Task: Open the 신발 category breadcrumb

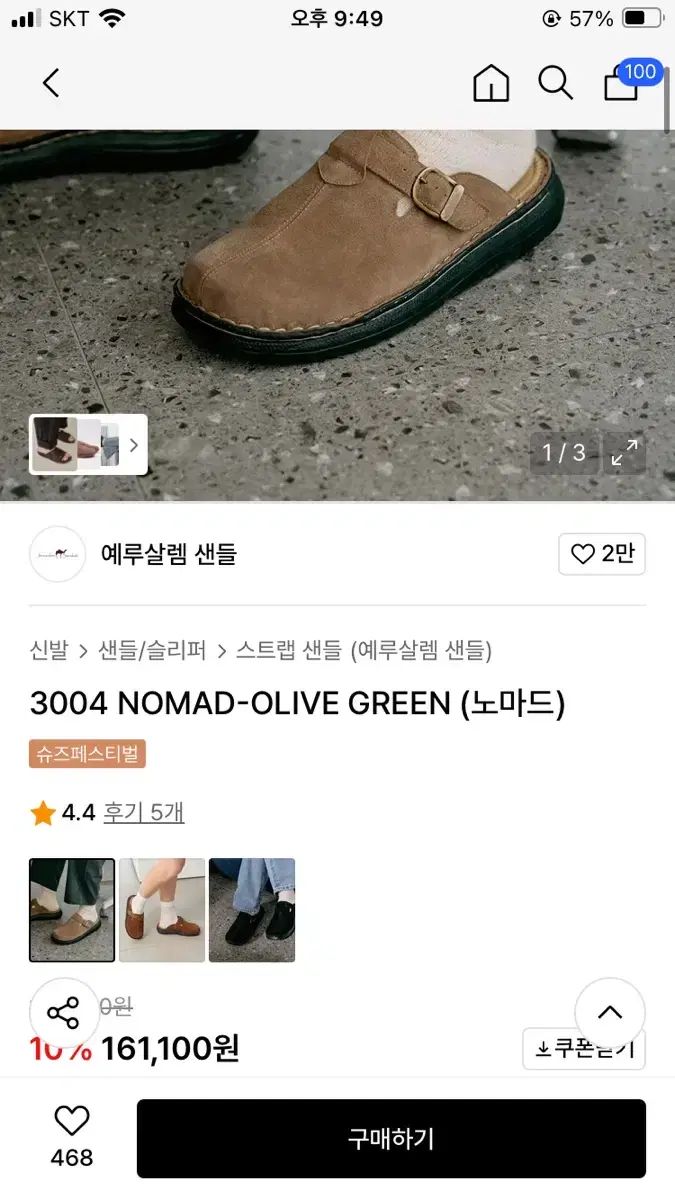Action: 49,651
